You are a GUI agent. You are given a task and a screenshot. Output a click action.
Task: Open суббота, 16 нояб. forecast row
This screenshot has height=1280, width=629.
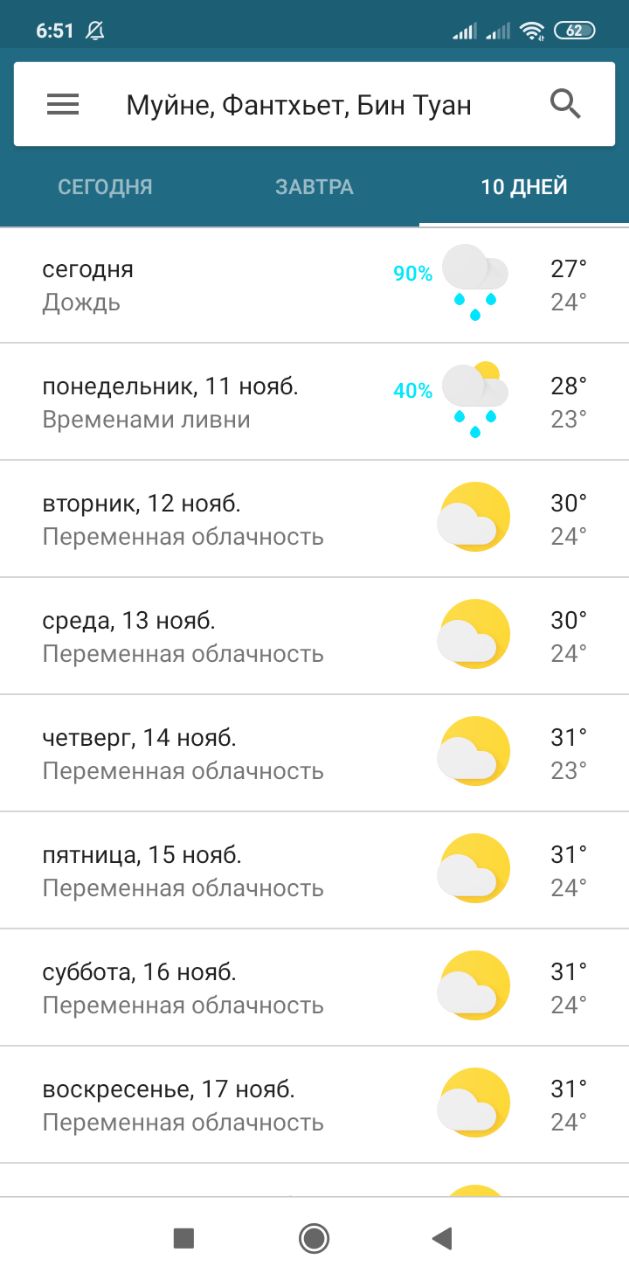tap(314, 987)
